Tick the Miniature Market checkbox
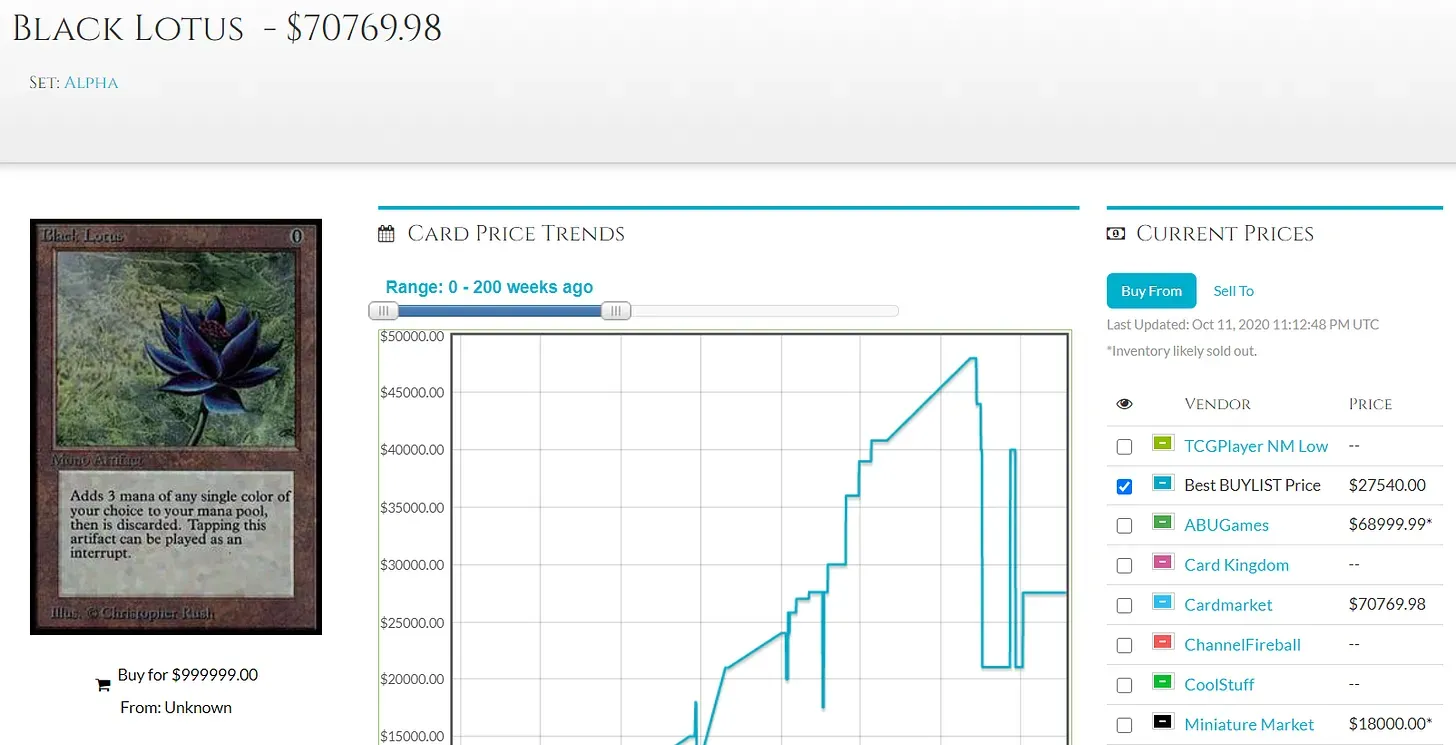The width and height of the screenshot is (1456, 745). point(1124,725)
